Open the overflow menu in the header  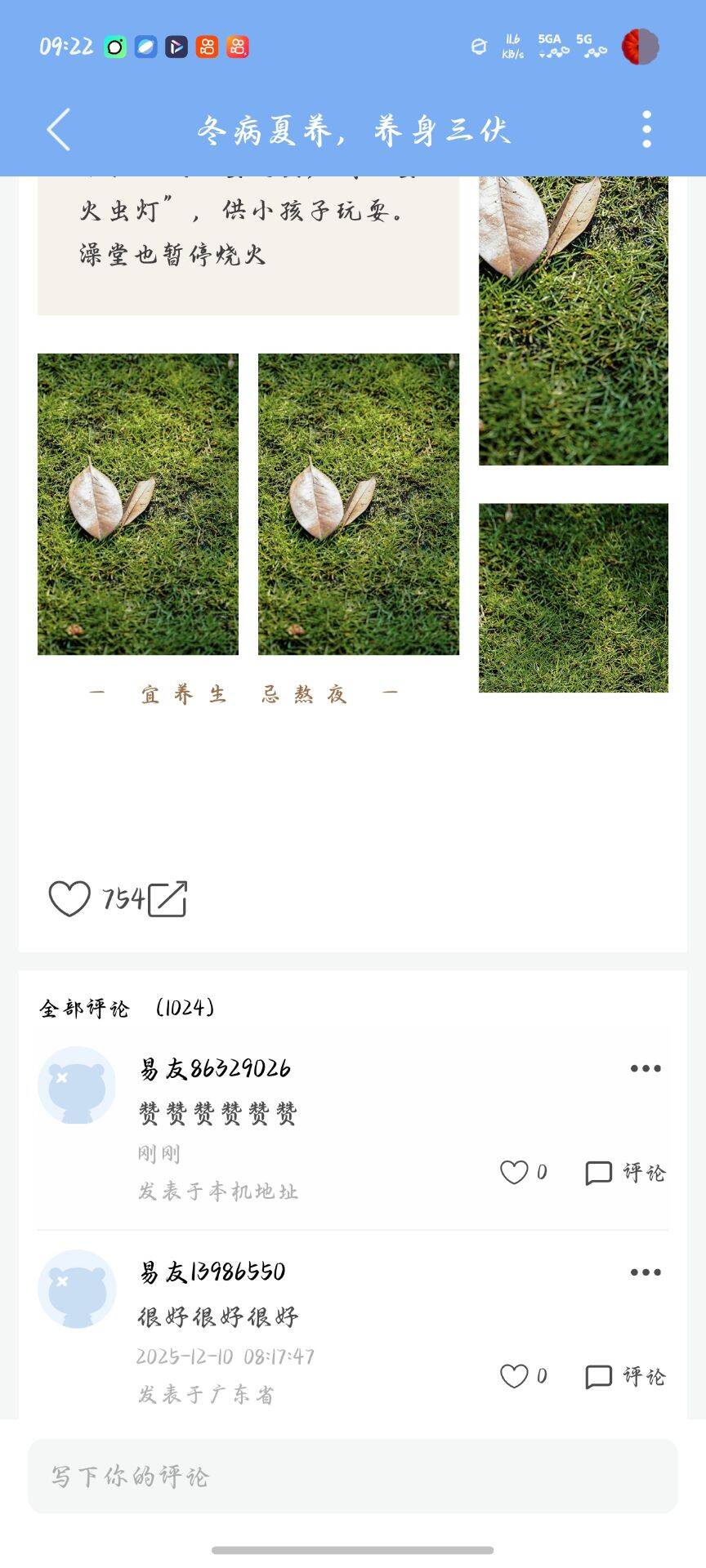(646, 130)
